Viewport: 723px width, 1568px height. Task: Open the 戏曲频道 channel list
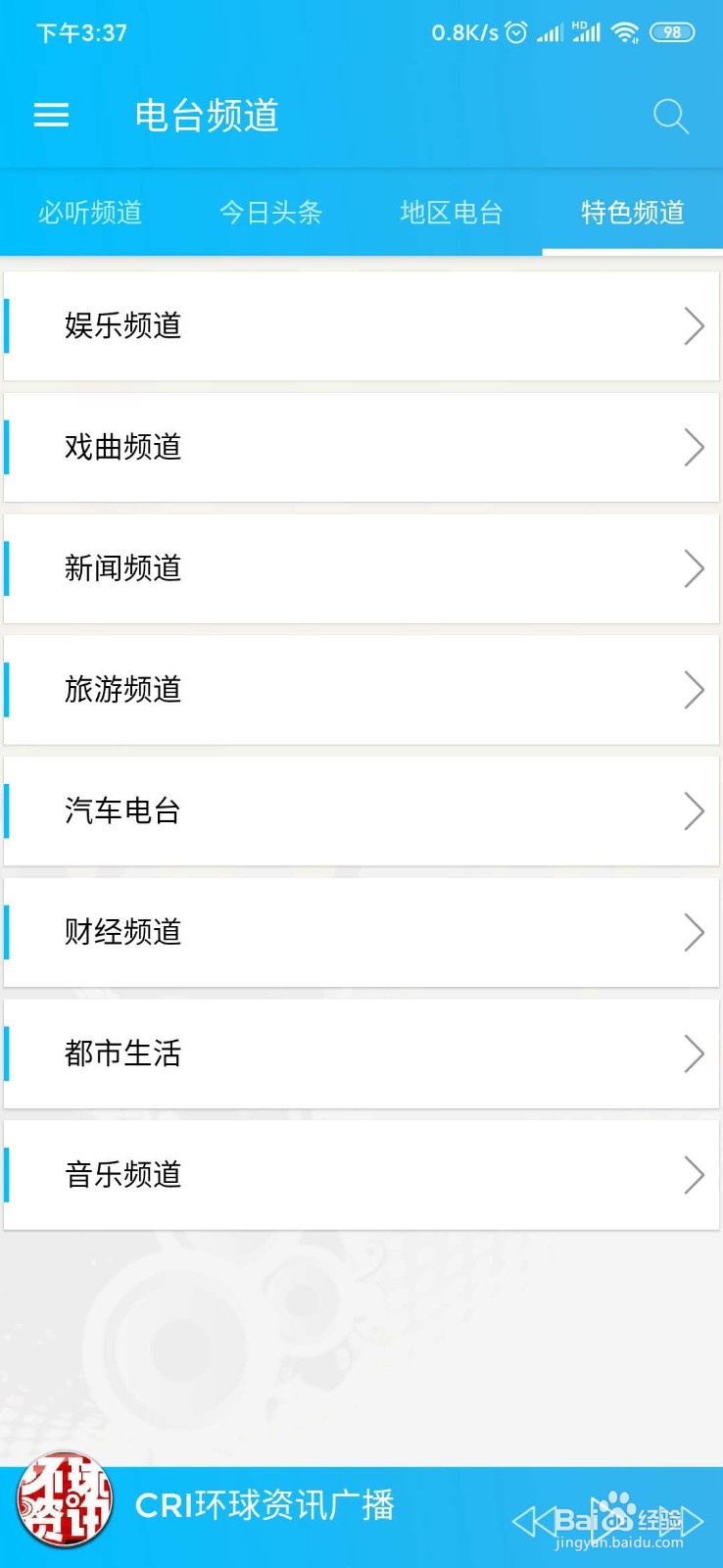361,447
